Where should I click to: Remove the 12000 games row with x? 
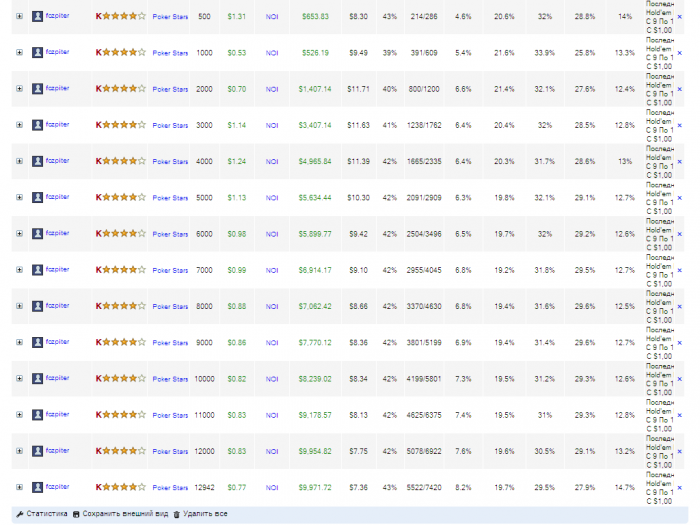point(680,451)
